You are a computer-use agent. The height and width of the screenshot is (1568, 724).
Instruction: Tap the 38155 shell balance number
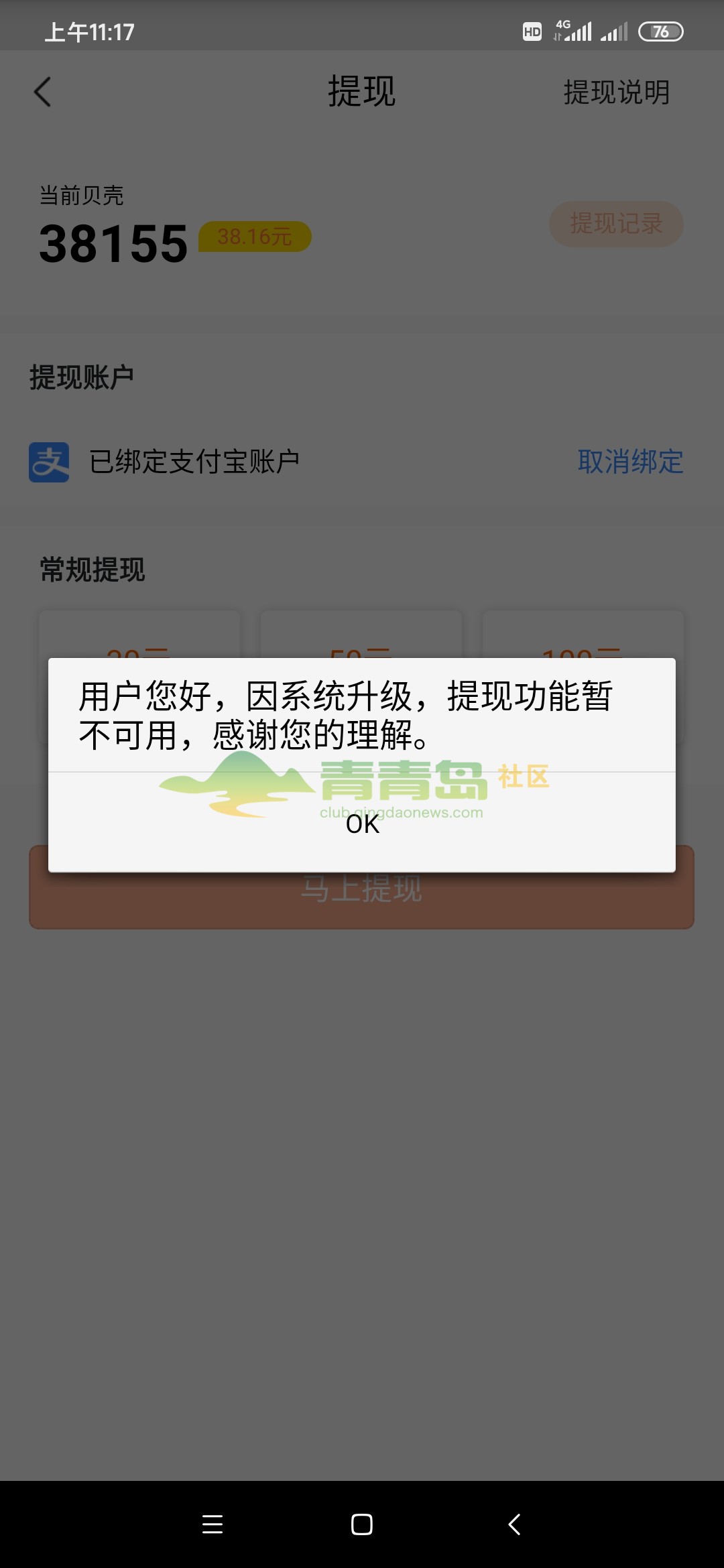click(x=113, y=243)
